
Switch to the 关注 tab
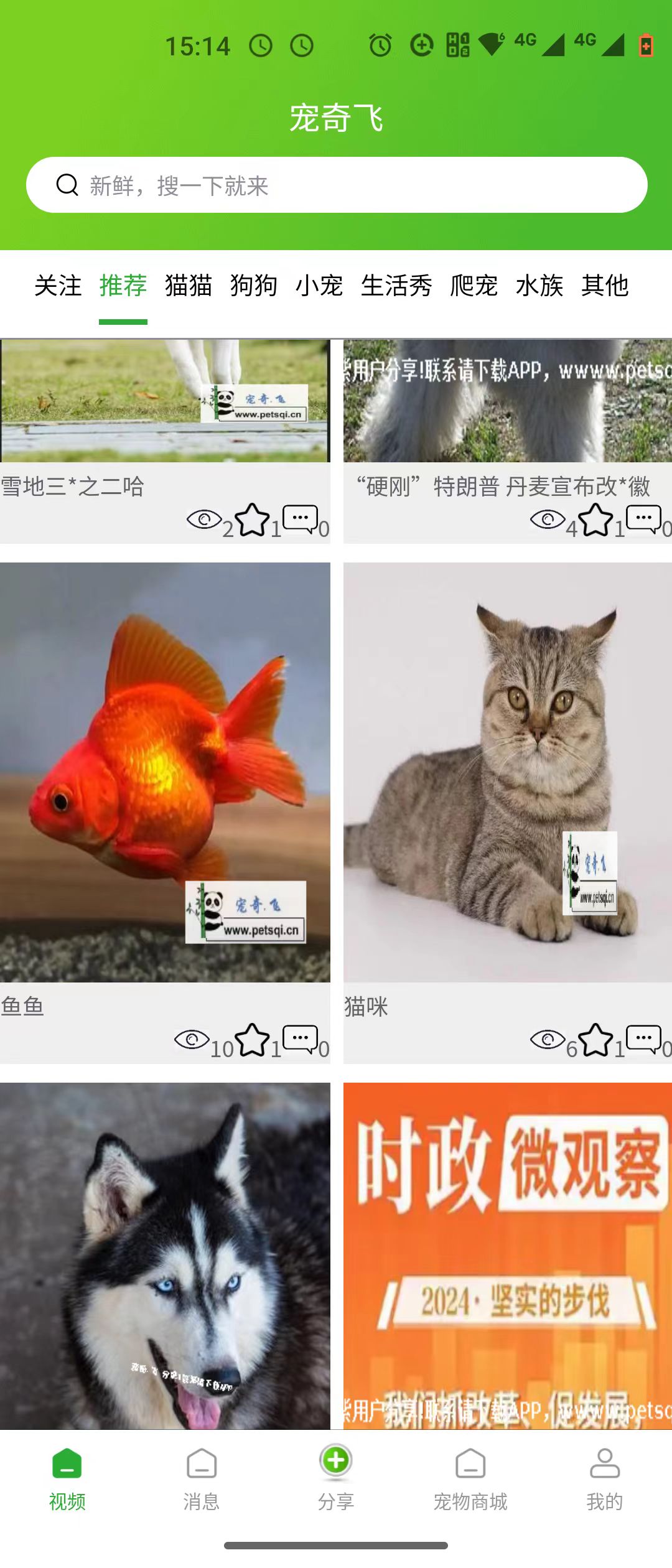pos(58,286)
